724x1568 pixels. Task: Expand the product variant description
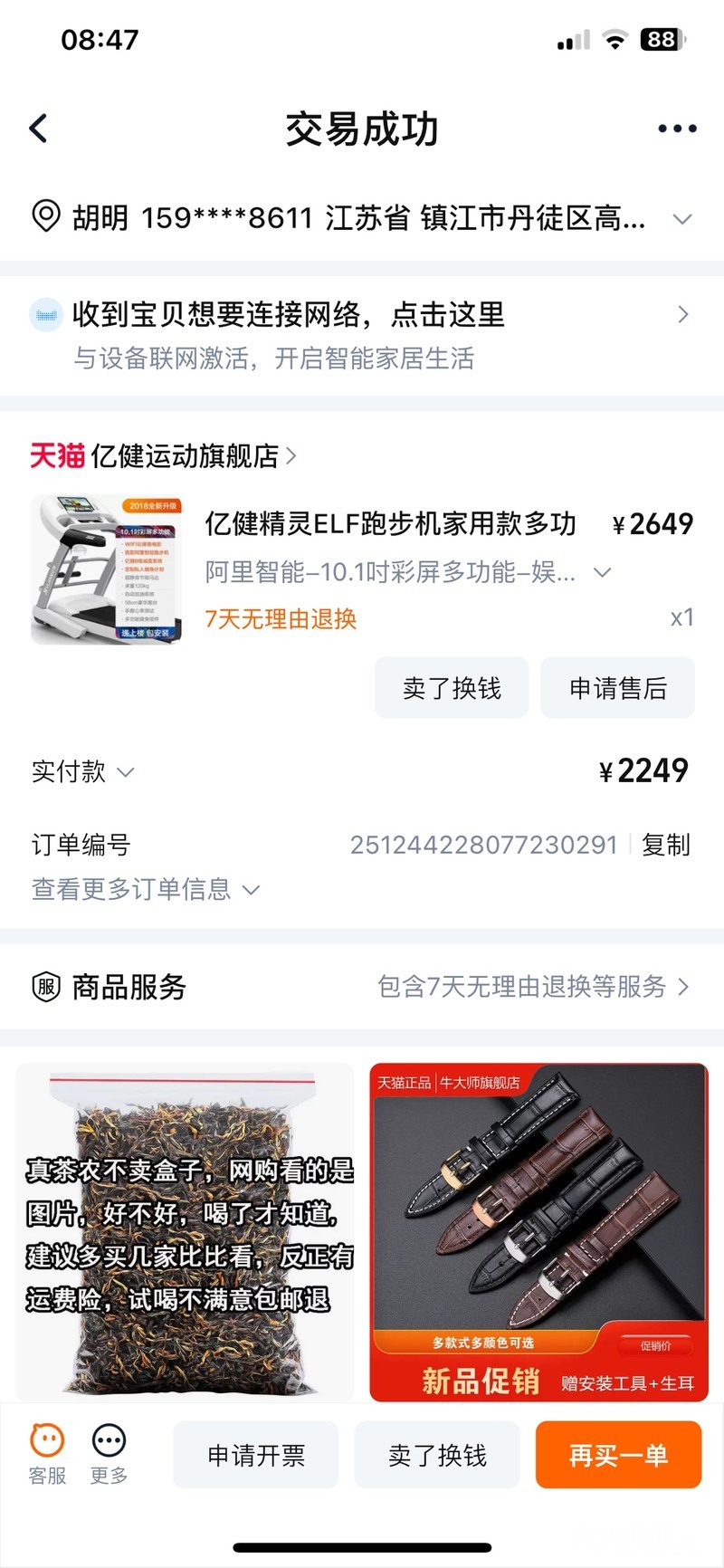click(x=602, y=572)
